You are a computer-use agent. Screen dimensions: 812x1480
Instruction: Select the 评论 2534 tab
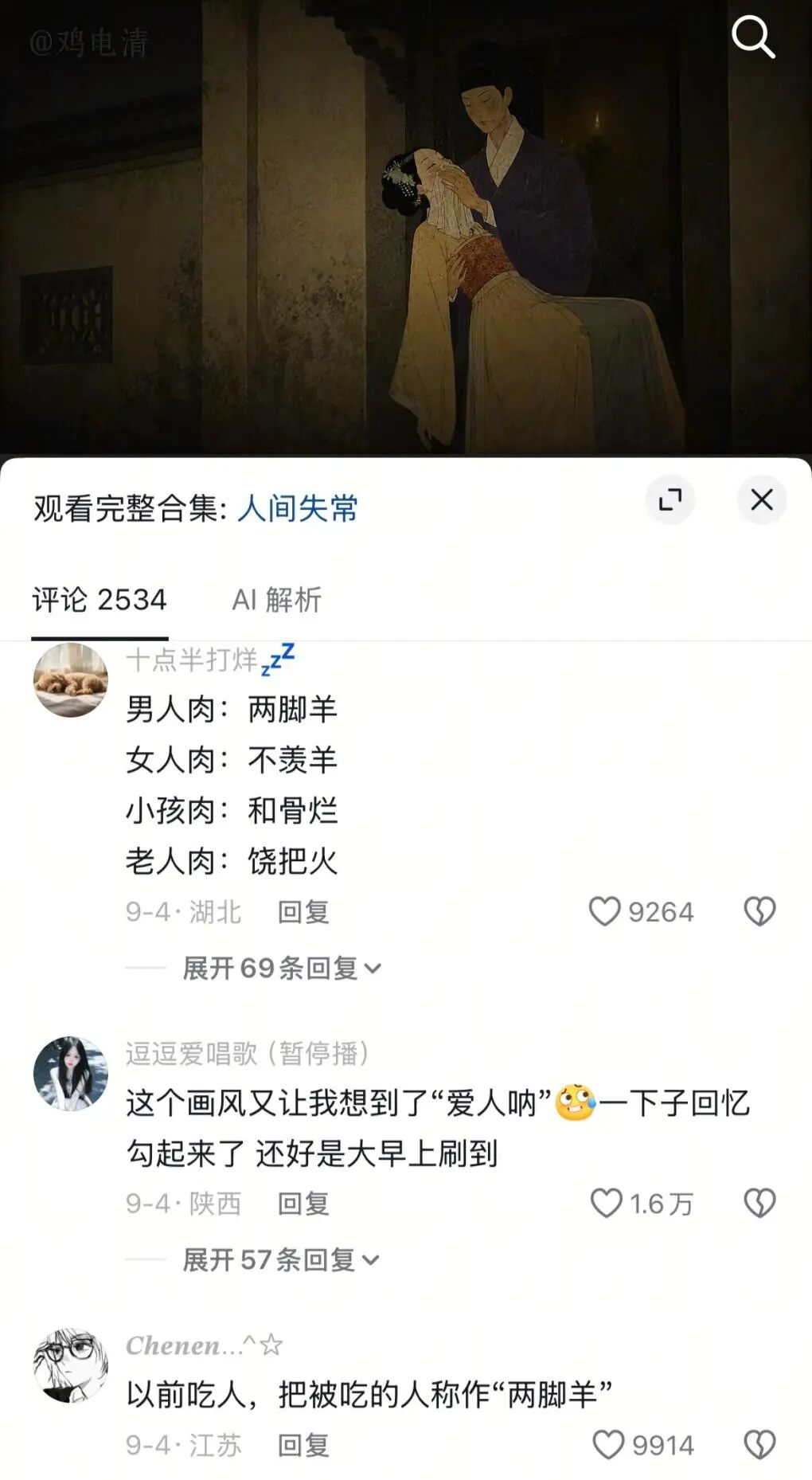(100, 600)
